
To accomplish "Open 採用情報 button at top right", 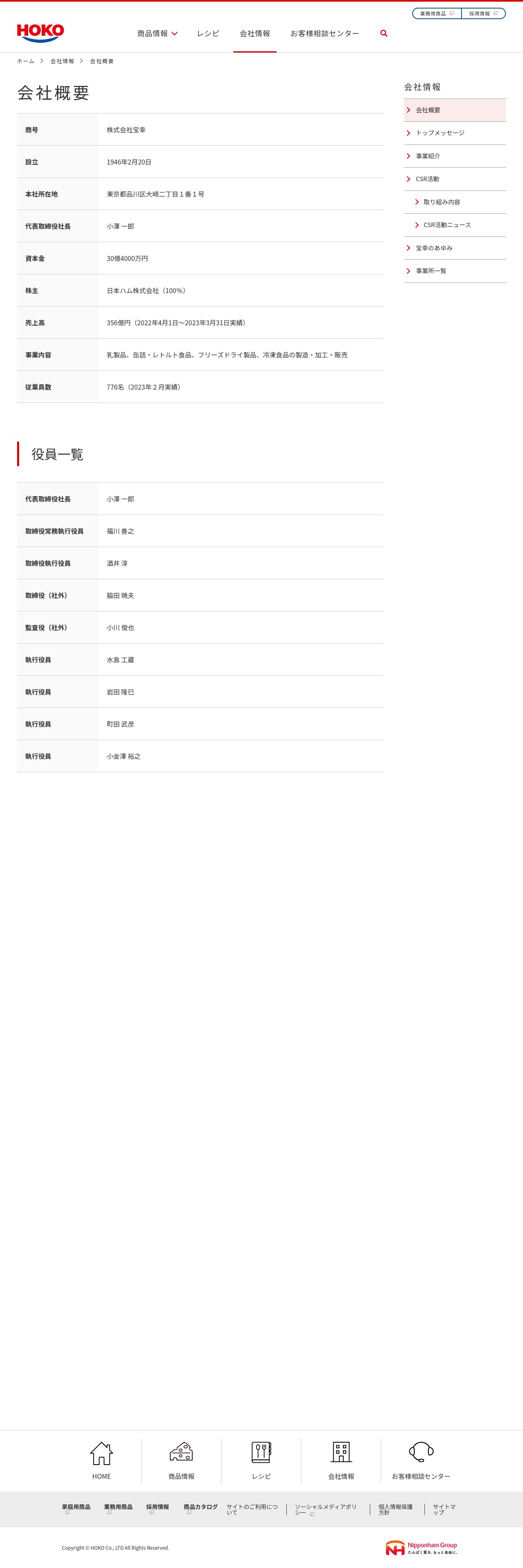I will click(483, 13).
